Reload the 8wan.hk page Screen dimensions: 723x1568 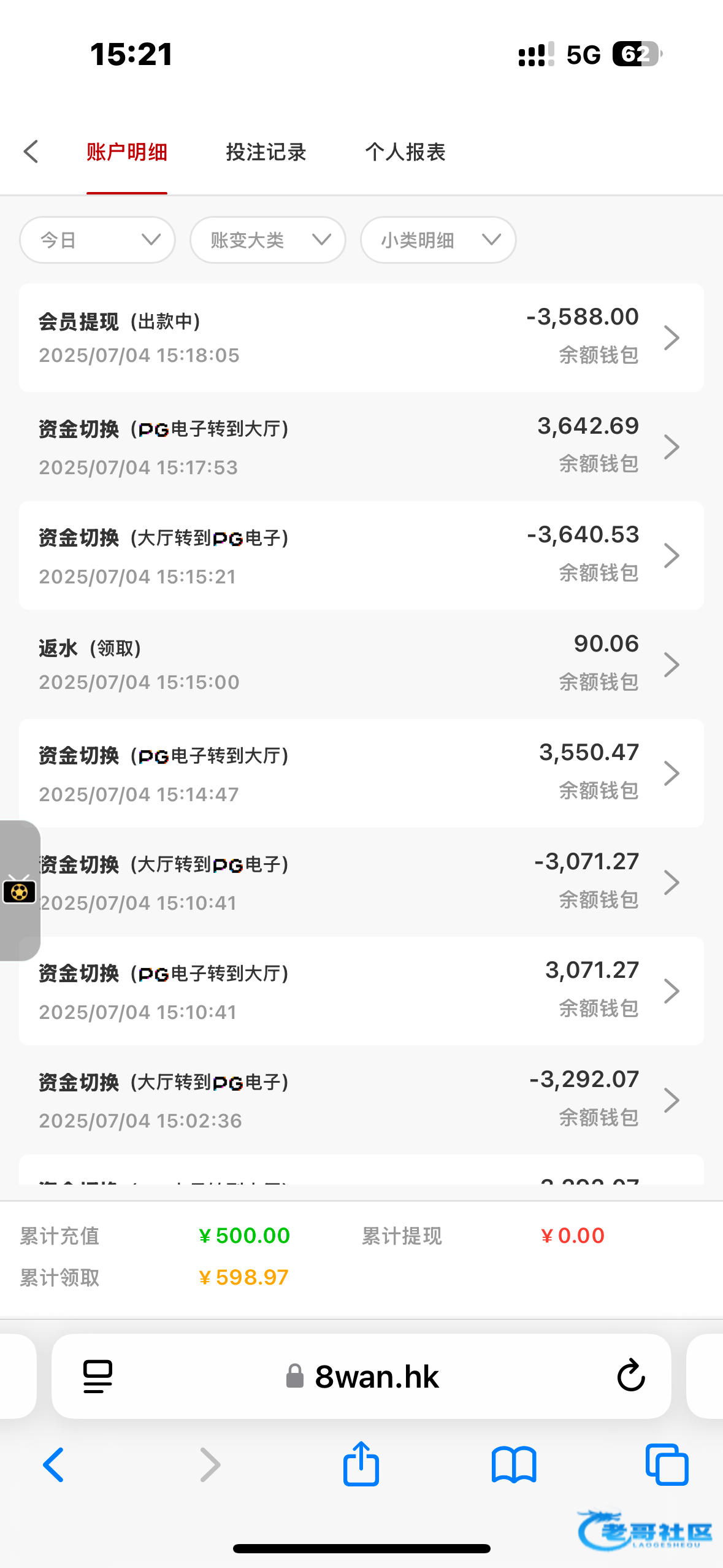(631, 1376)
